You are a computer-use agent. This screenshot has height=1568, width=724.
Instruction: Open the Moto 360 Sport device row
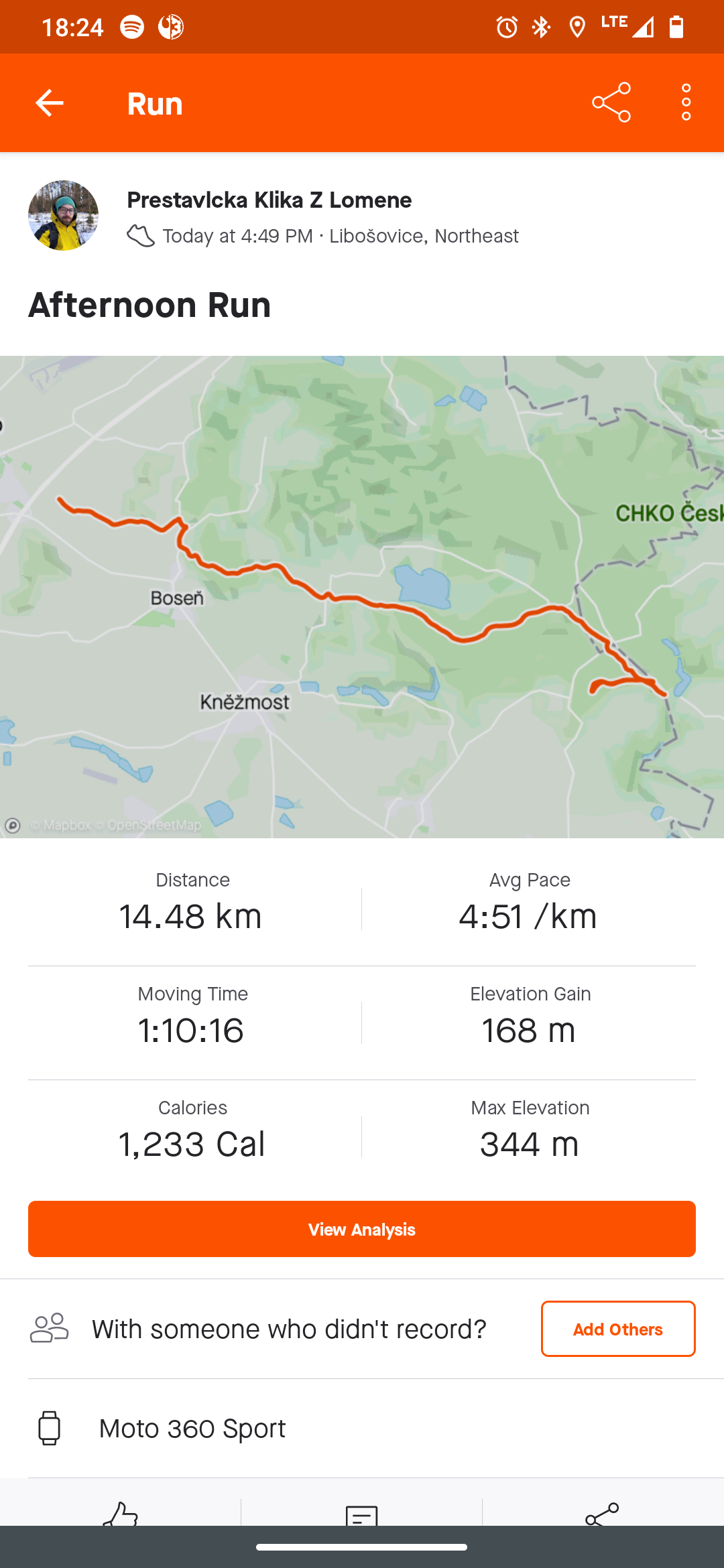tap(362, 1428)
